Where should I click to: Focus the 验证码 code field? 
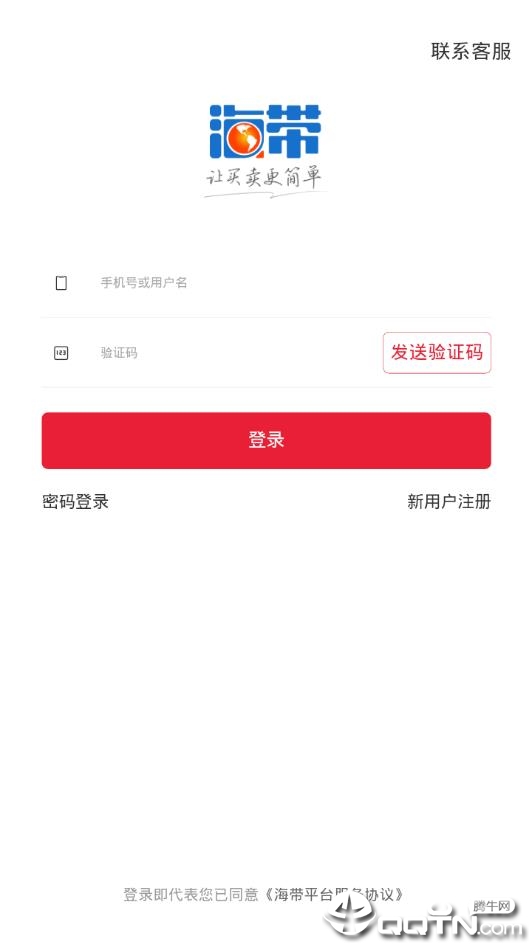[212, 353]
